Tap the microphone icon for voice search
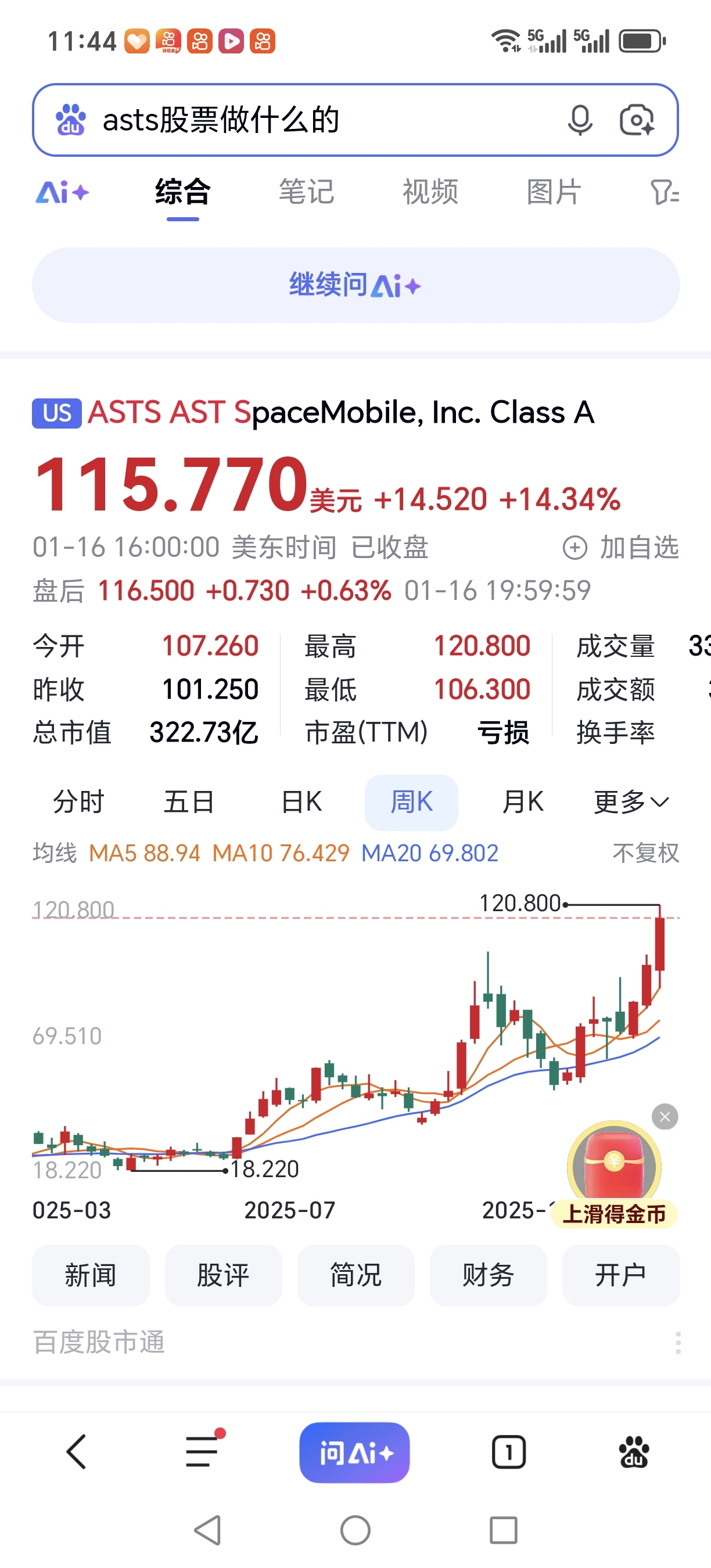711x1568 pixels. coord(580,119)
